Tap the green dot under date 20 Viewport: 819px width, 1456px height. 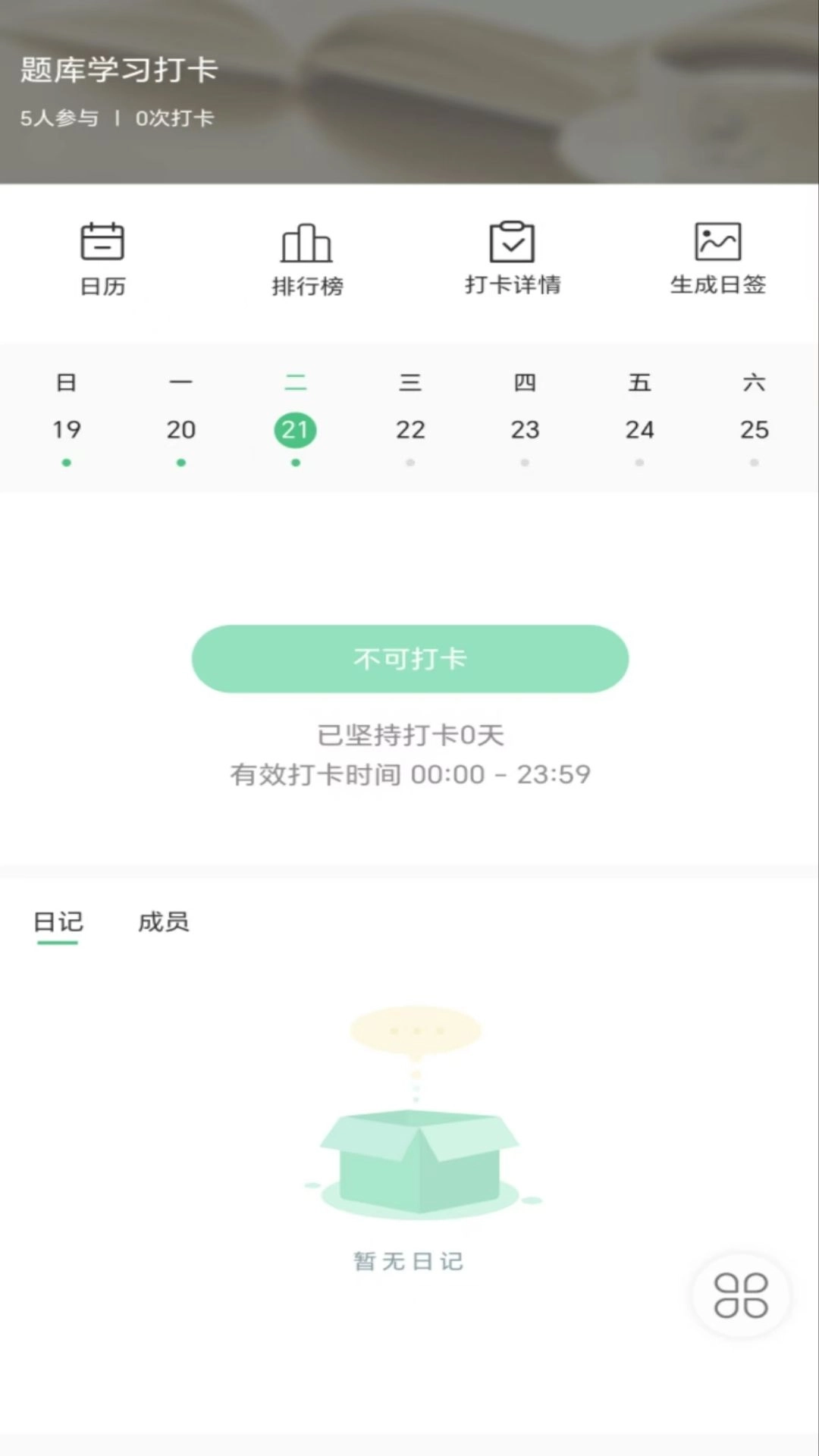click(x=181, y=460)
